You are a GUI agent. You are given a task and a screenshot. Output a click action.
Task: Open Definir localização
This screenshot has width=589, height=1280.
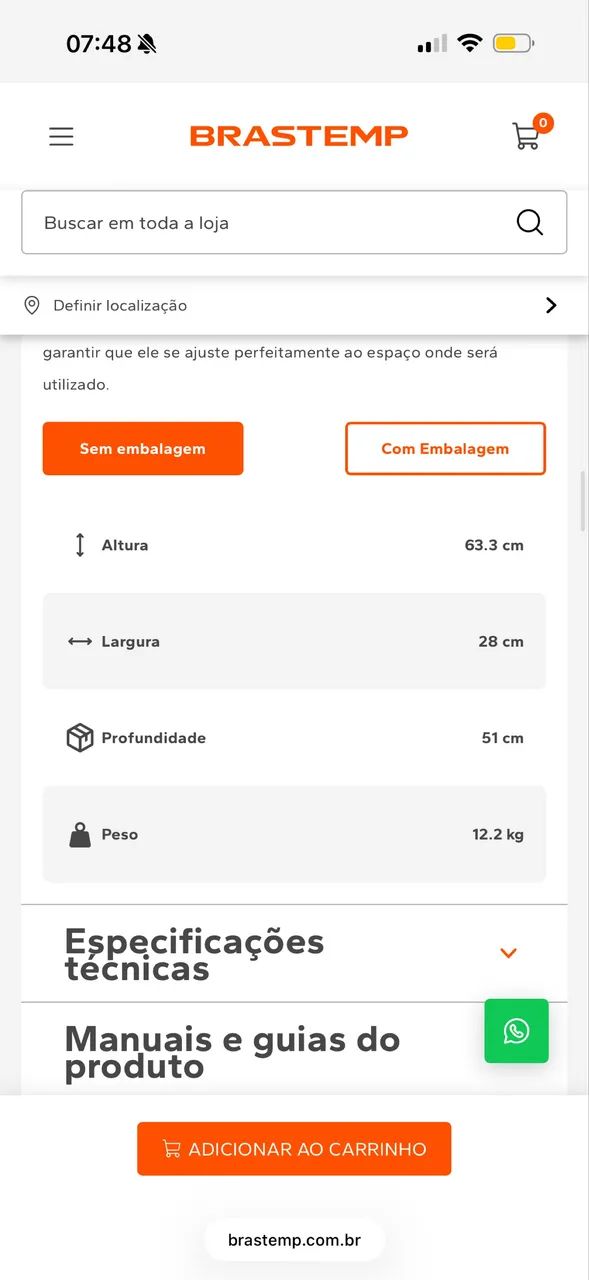(294, 305)
